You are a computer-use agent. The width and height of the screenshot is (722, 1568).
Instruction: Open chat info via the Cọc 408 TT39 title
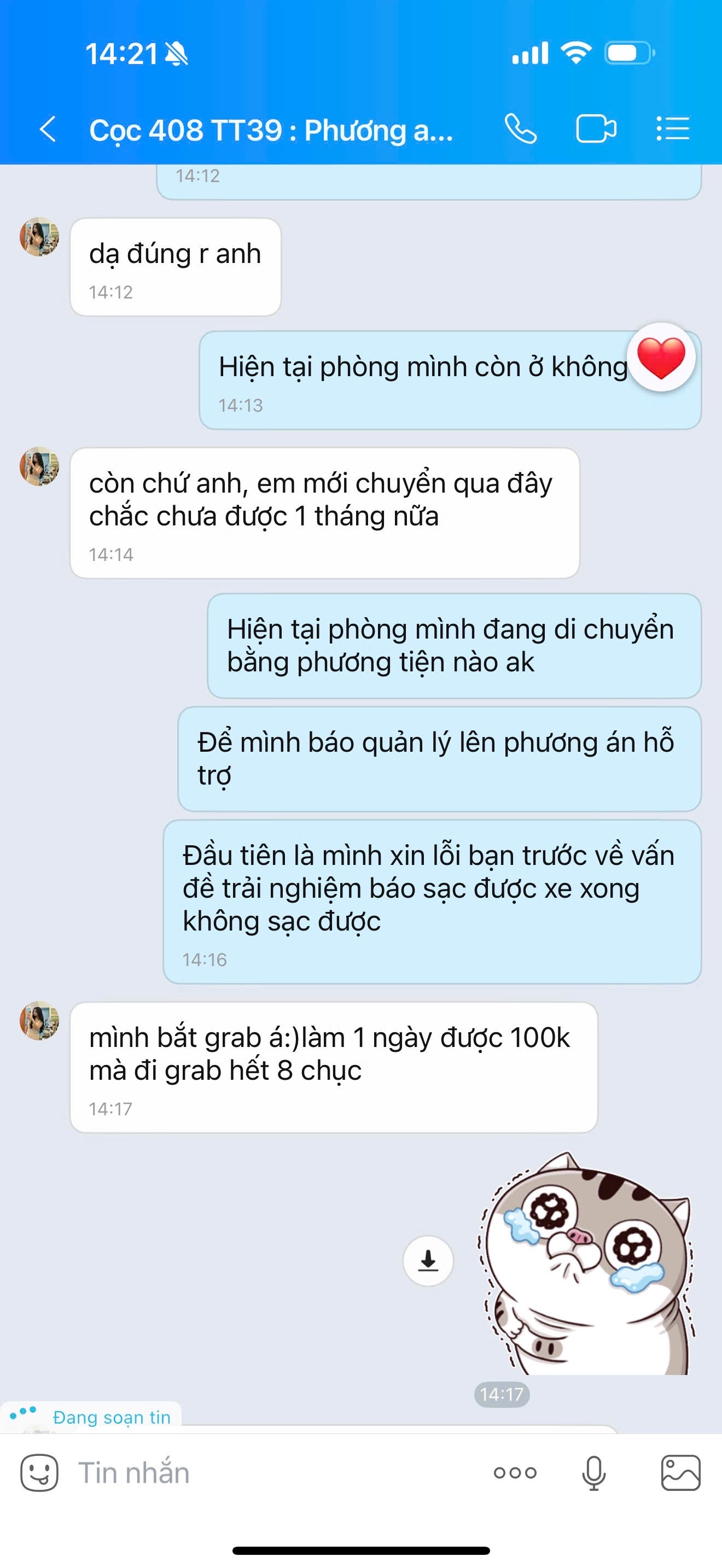271,130
